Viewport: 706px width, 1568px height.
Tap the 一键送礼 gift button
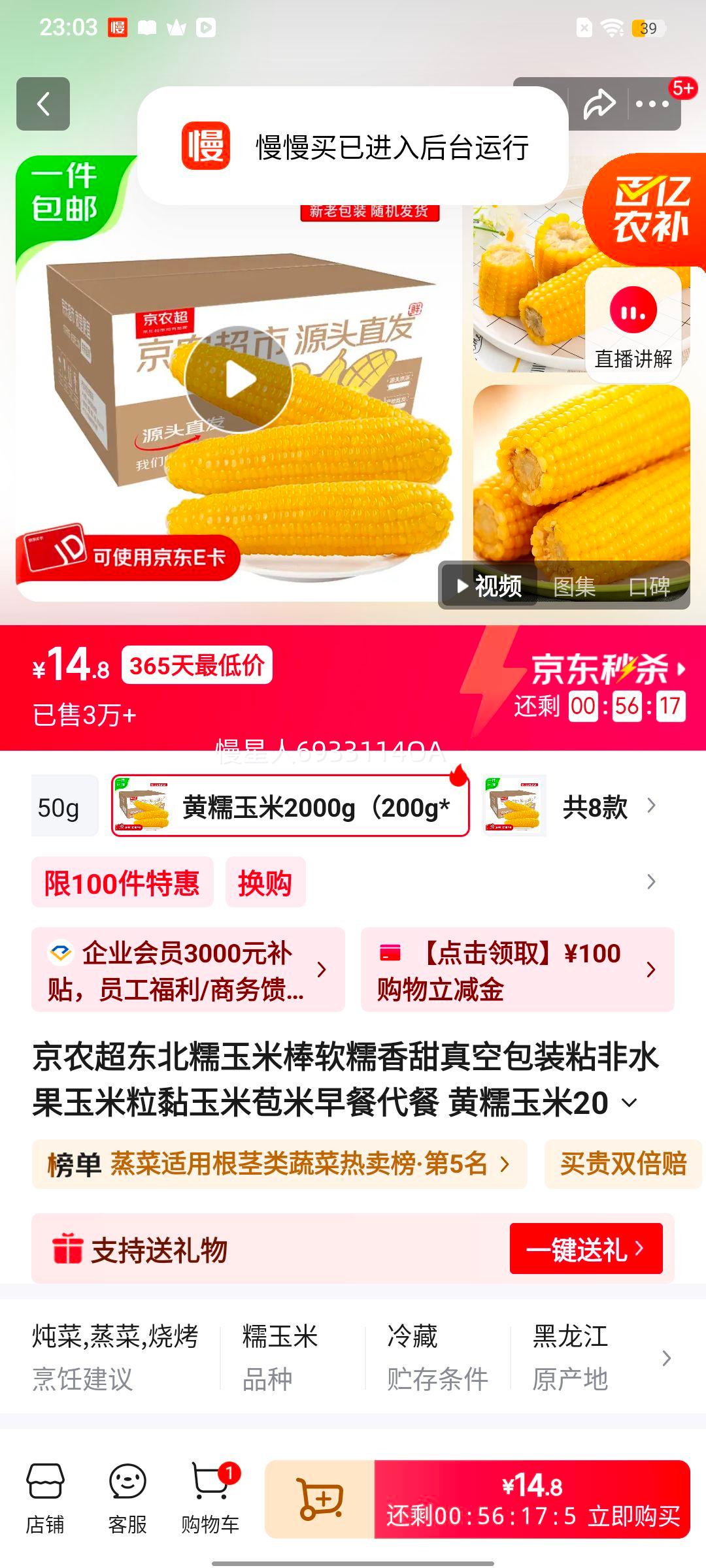tap(586, 1249)
